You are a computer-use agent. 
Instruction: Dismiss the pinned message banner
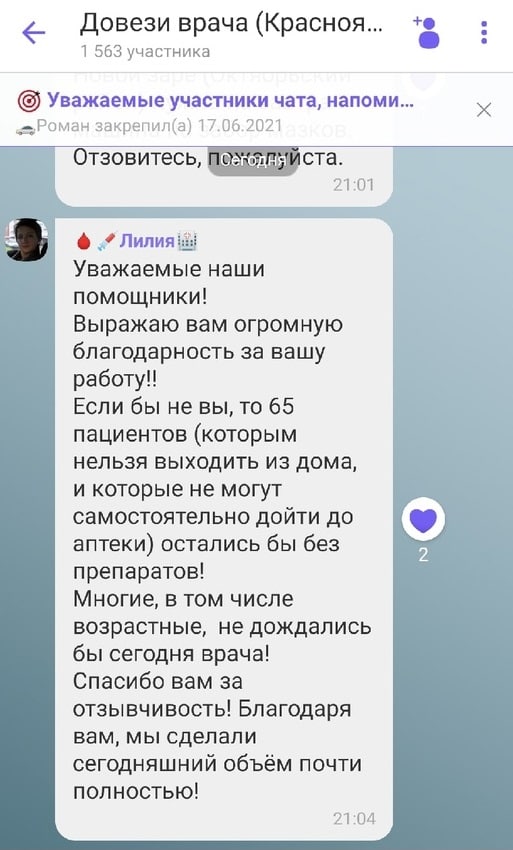tap(484, 111)
